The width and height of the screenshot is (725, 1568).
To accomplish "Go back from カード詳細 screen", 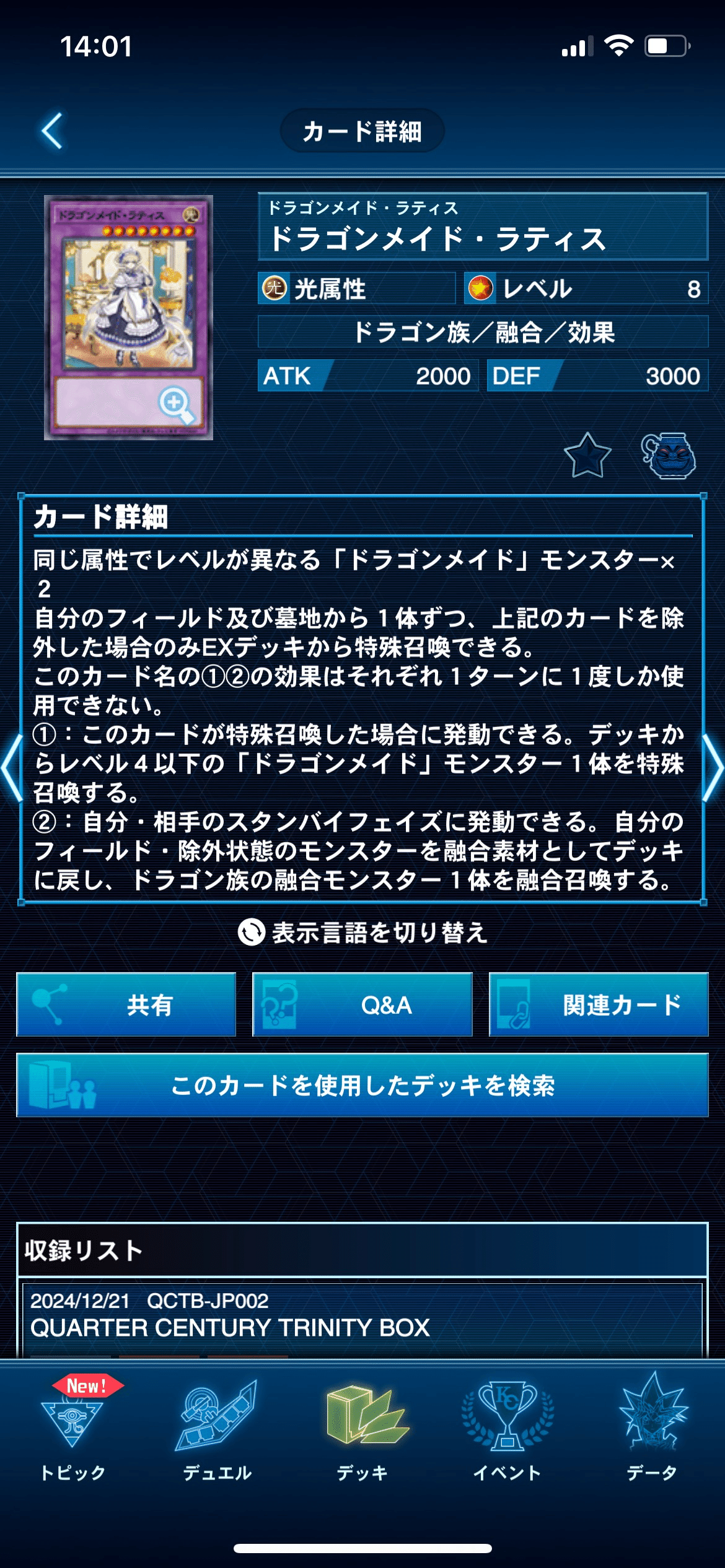I will pyautogui.click(x=53, y=131).
